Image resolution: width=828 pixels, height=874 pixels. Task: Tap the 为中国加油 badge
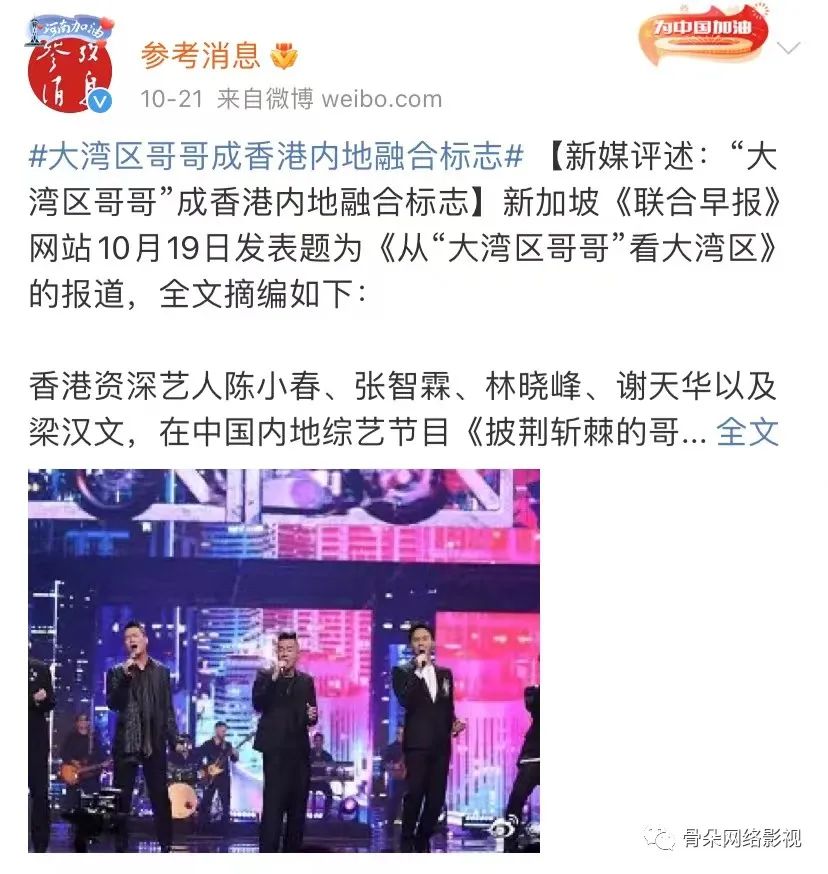tap(704, 33)
